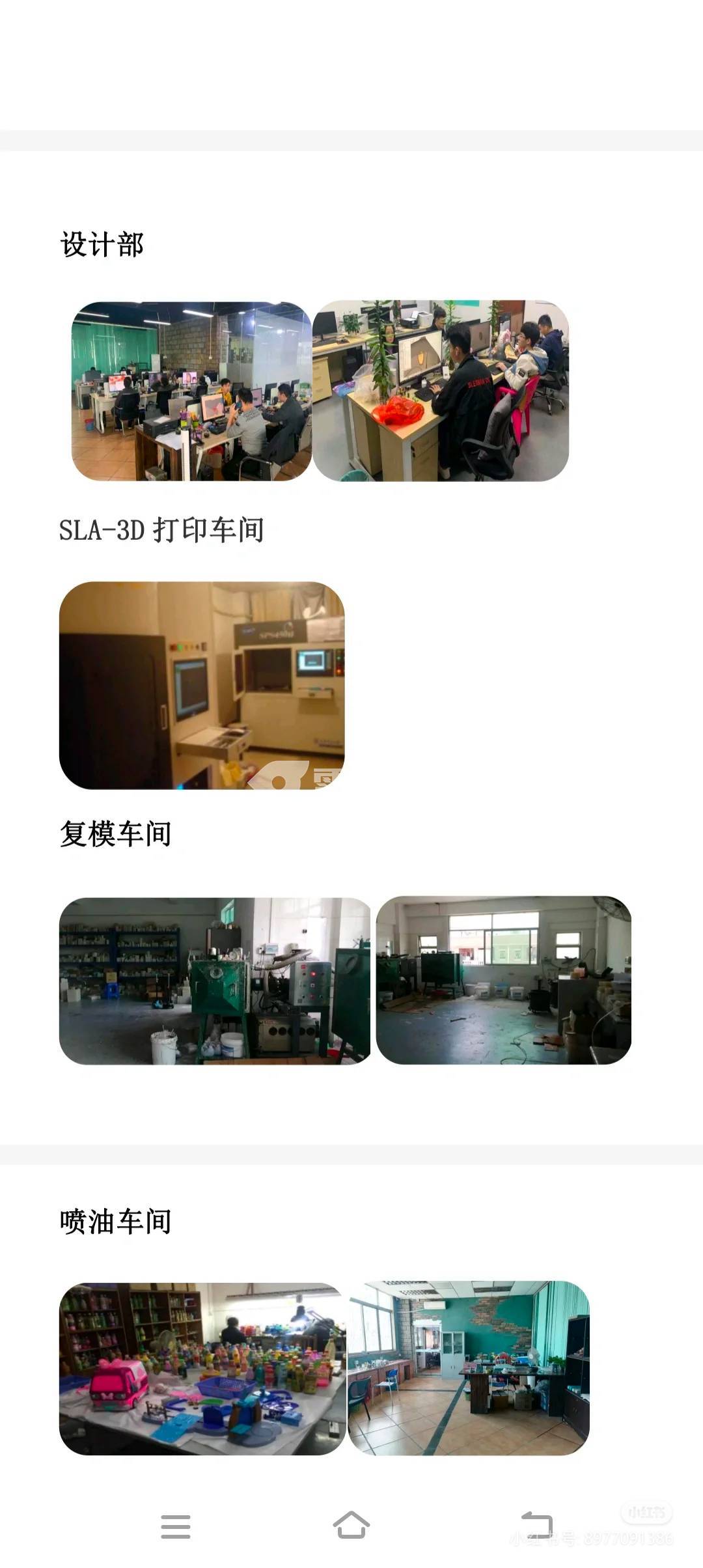Screen dimensions: 703x1568
Task: View the 喷油车间 photo with painted toys
Action: 202,1369
